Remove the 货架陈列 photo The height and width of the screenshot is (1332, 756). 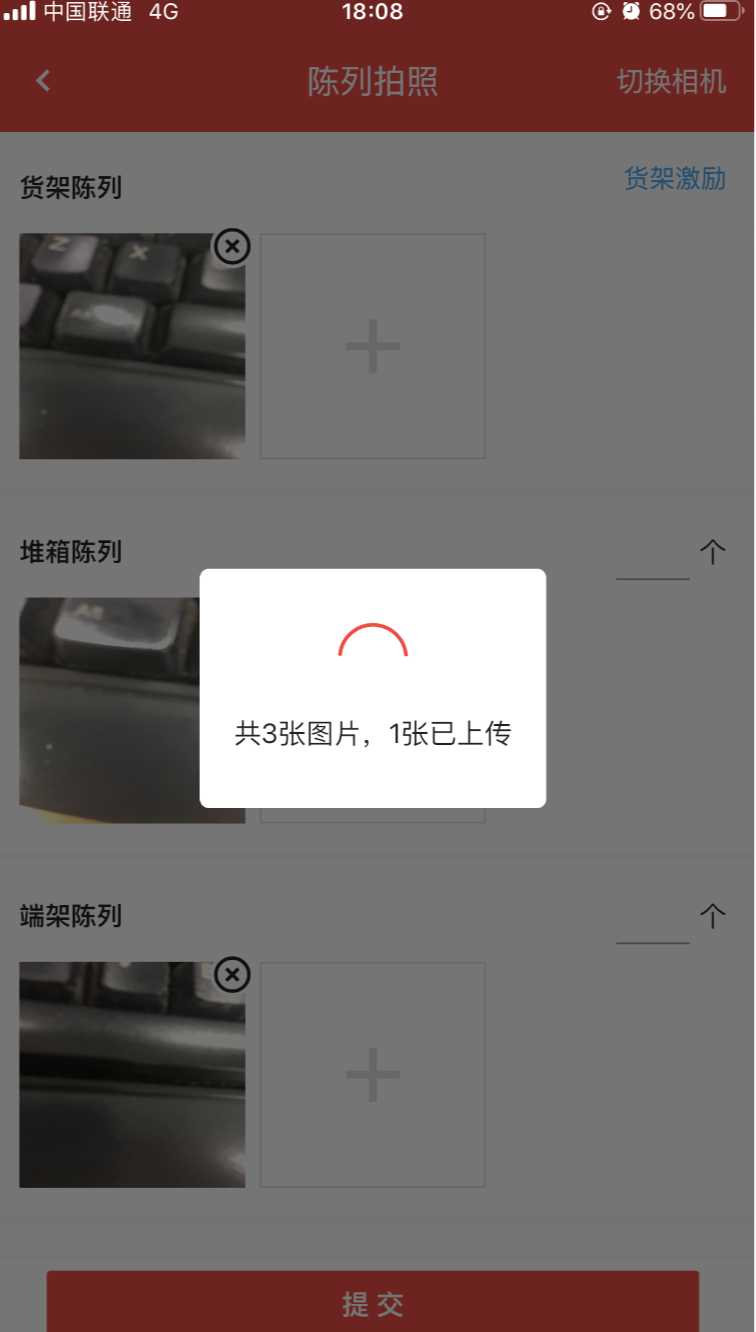[x=232, y=246]
